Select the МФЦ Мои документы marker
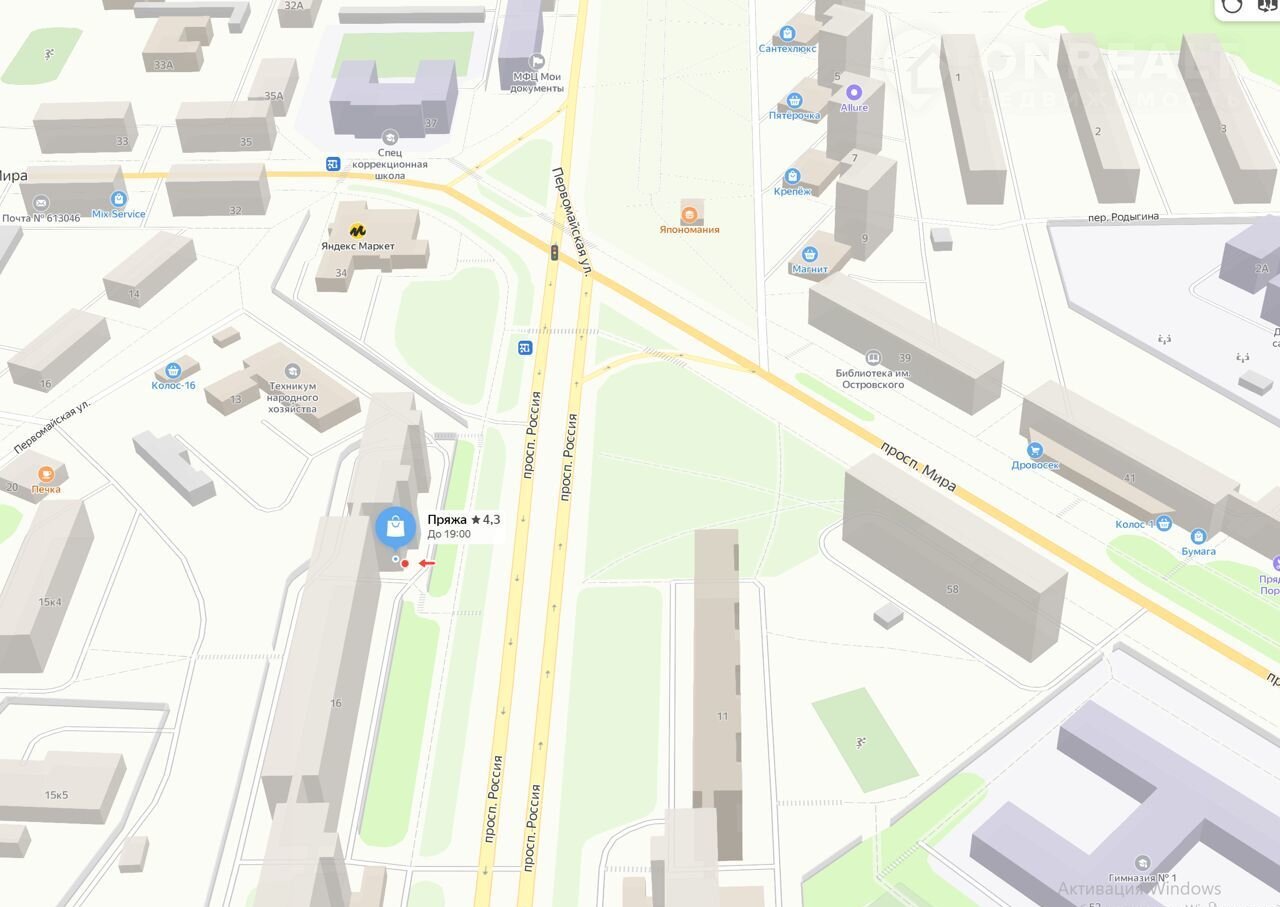 tap(537, 61)
